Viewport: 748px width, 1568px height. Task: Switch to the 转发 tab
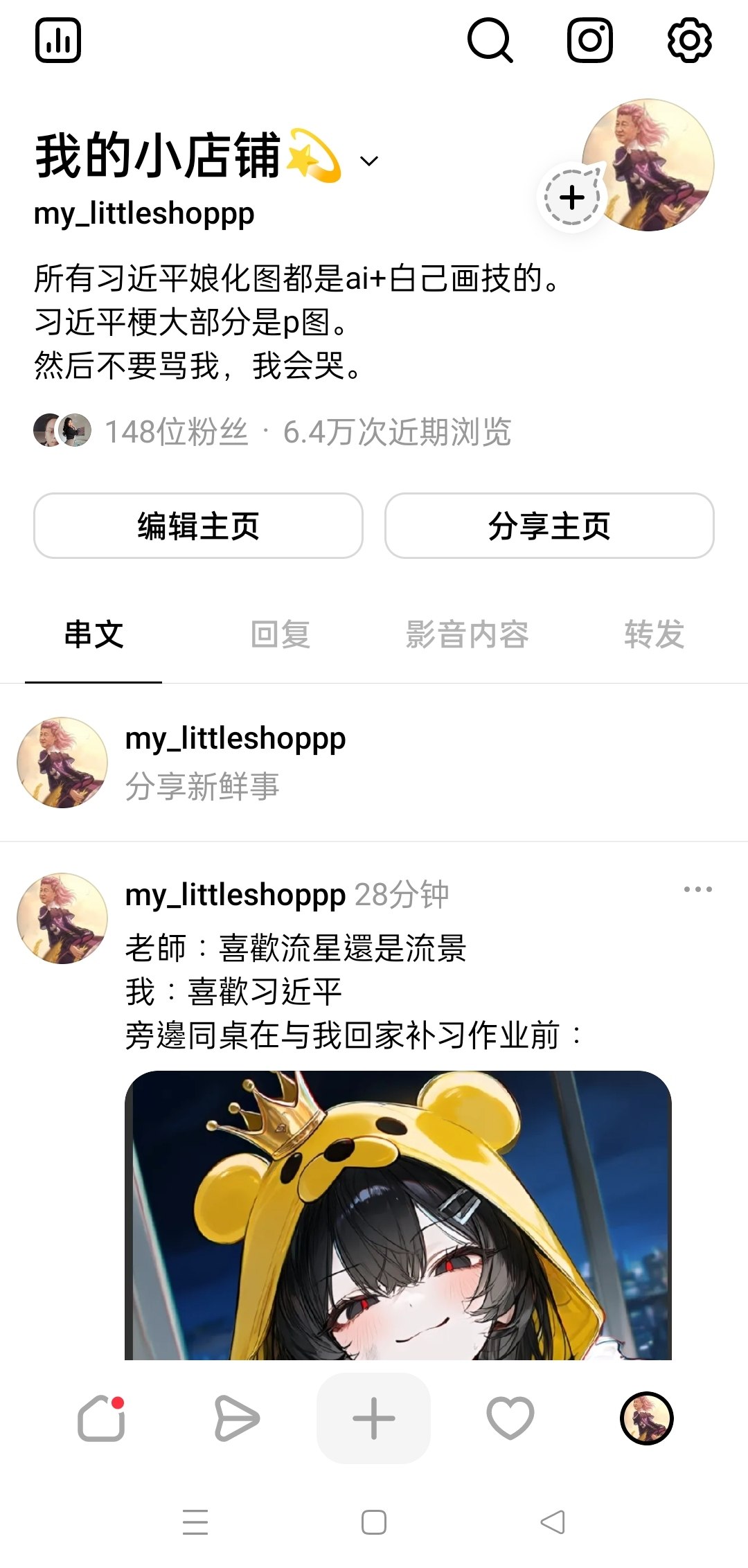pyautogui.click(x=654, y=634)
